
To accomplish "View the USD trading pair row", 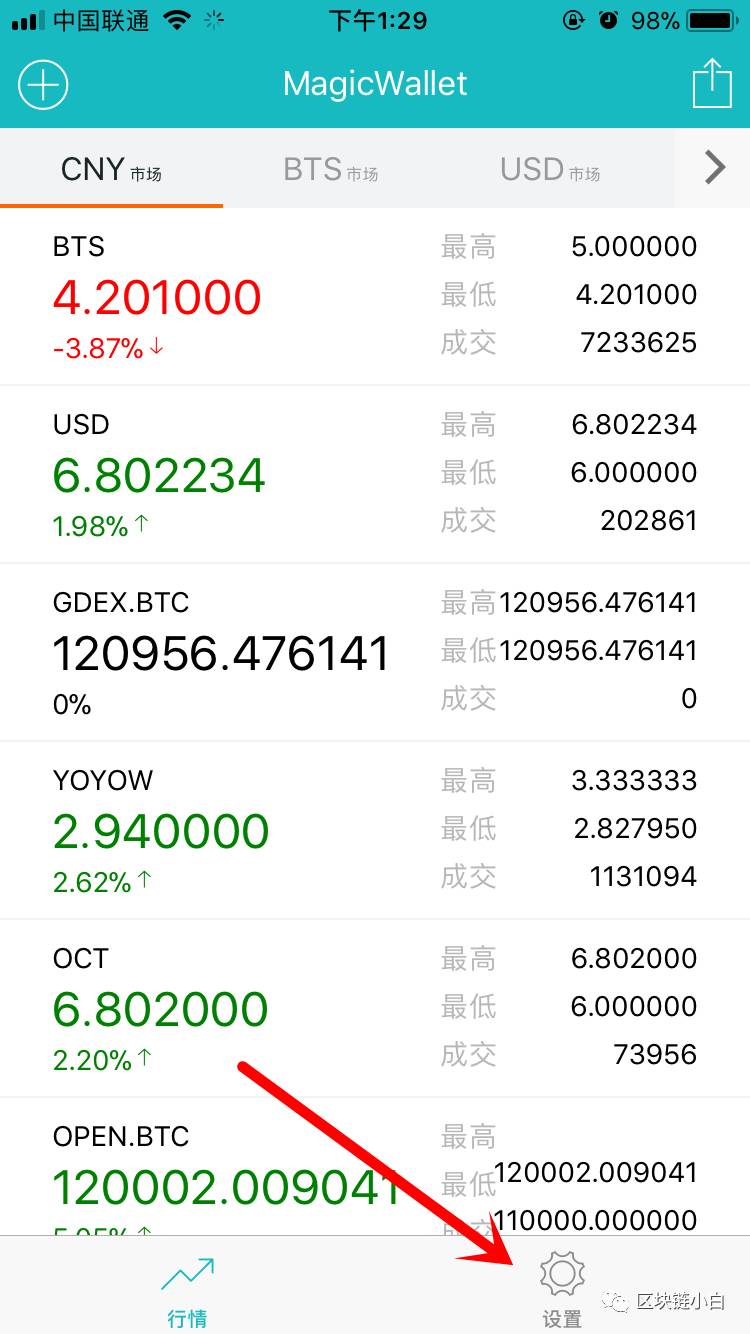I will pos(375,474).
